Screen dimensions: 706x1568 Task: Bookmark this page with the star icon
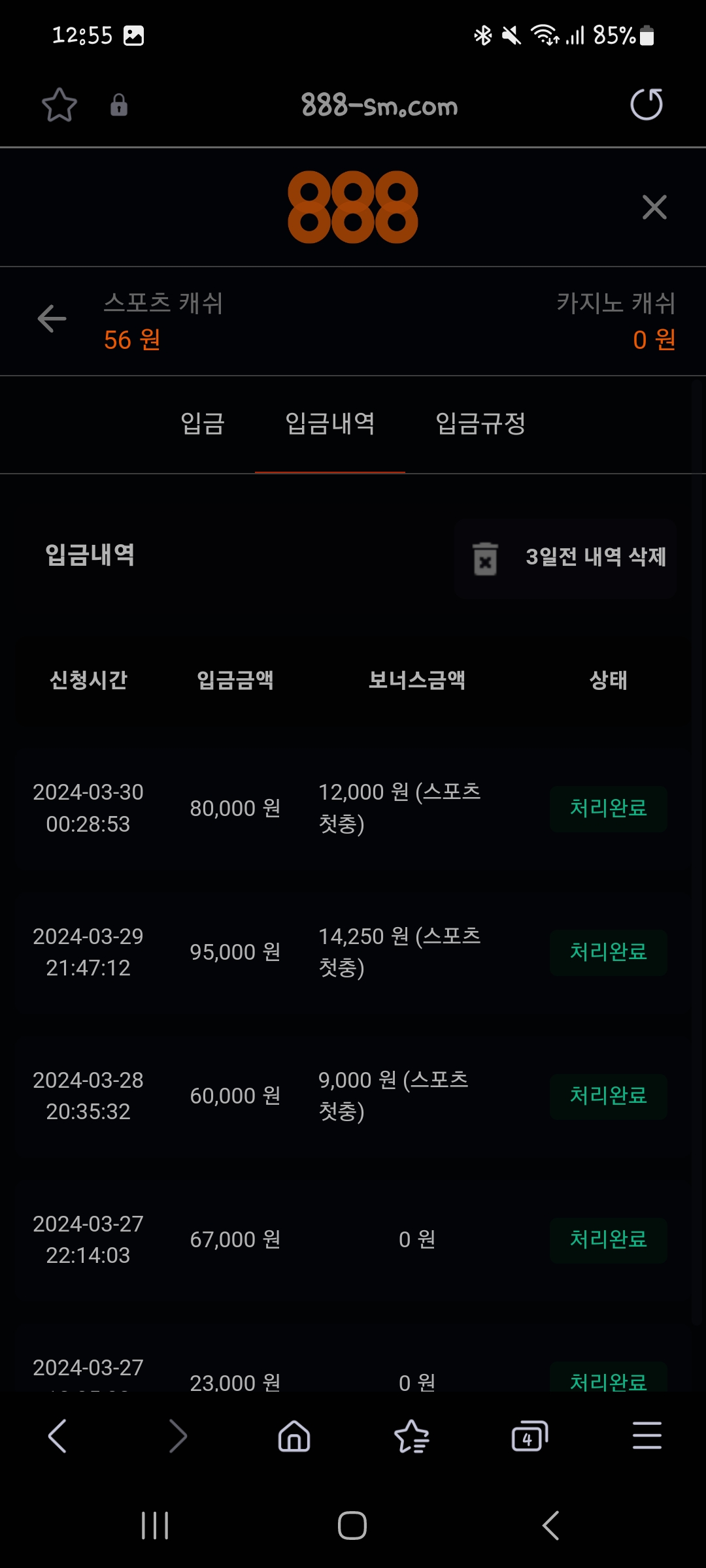[59, 105]
